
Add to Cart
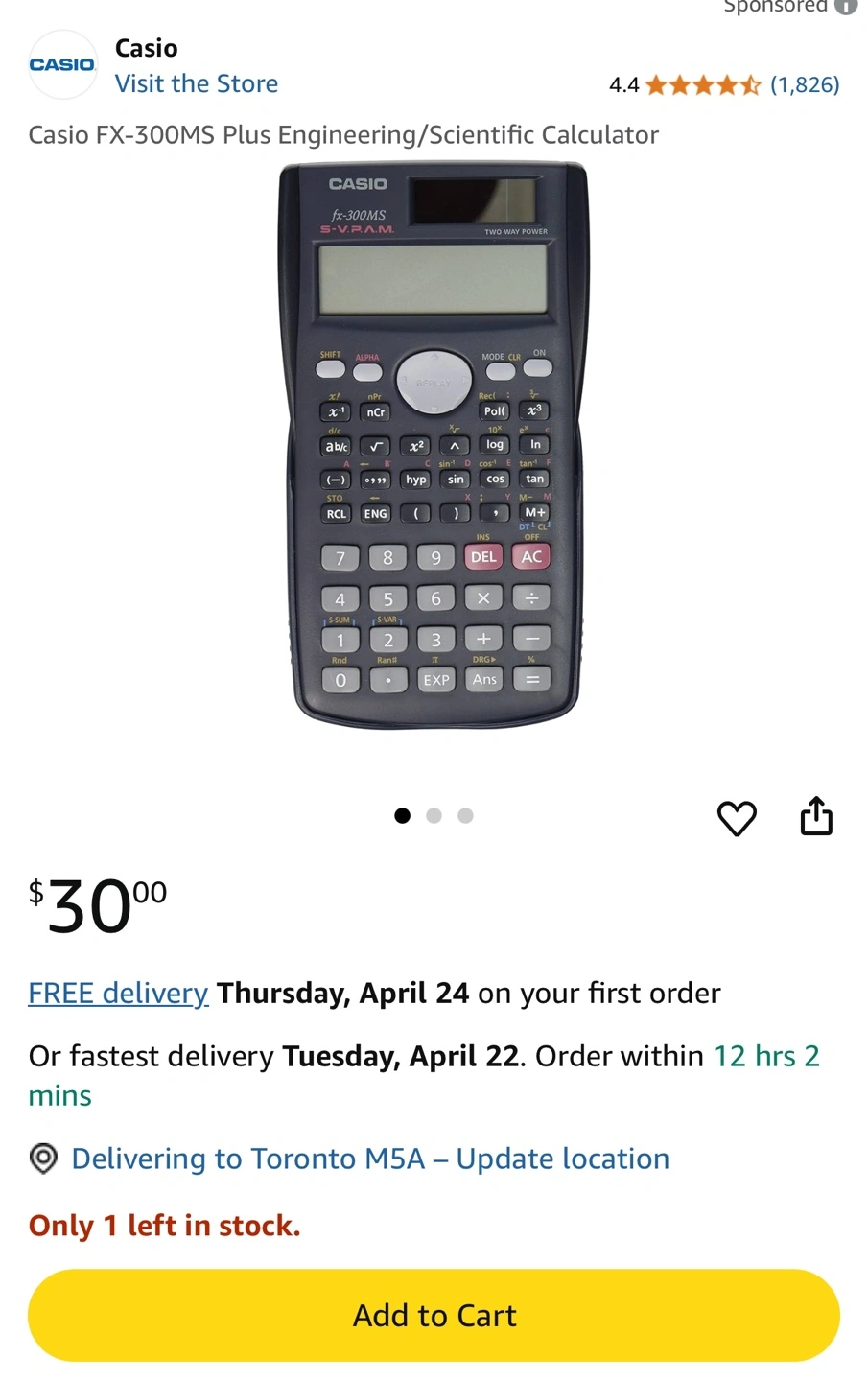point(434,1315)
